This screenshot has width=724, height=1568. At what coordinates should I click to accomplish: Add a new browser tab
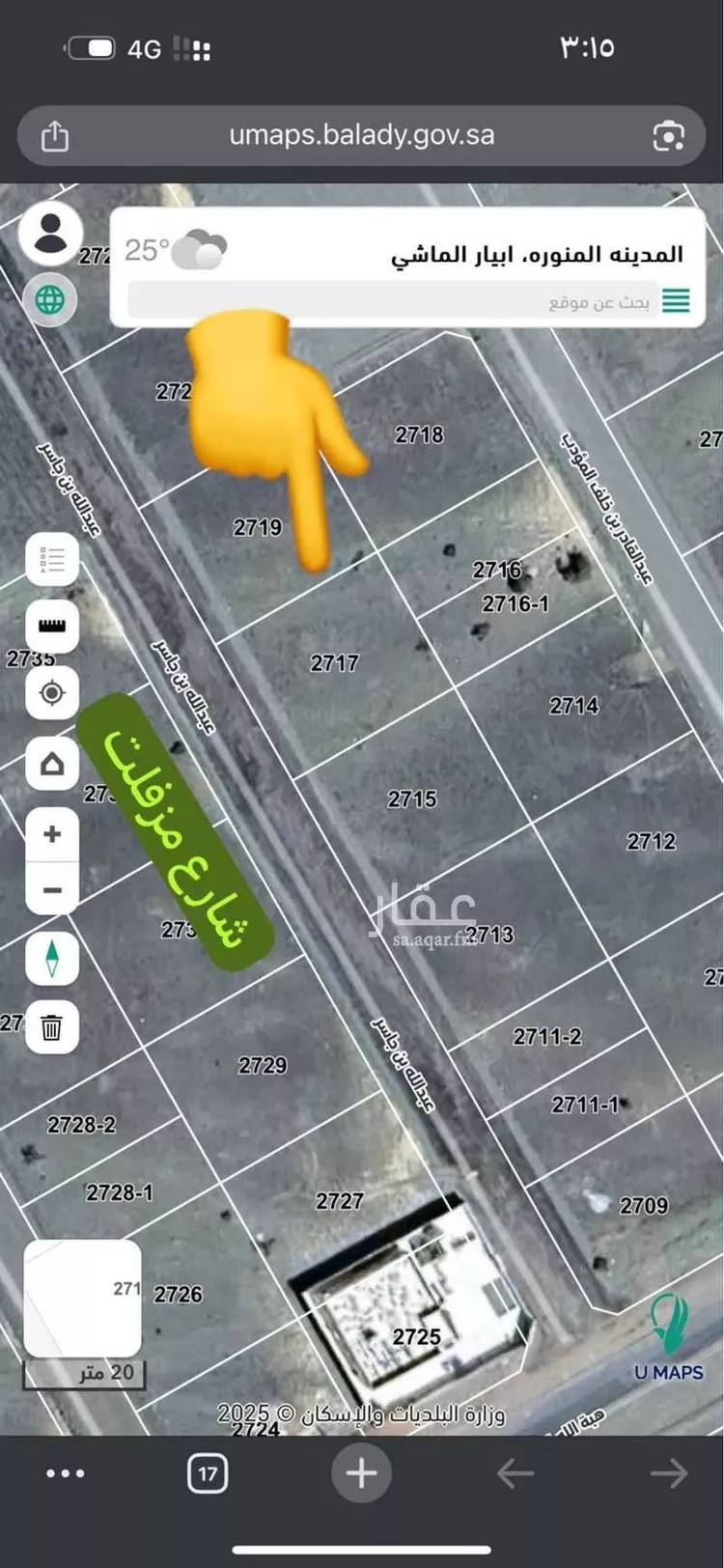tap(361, 1473)
